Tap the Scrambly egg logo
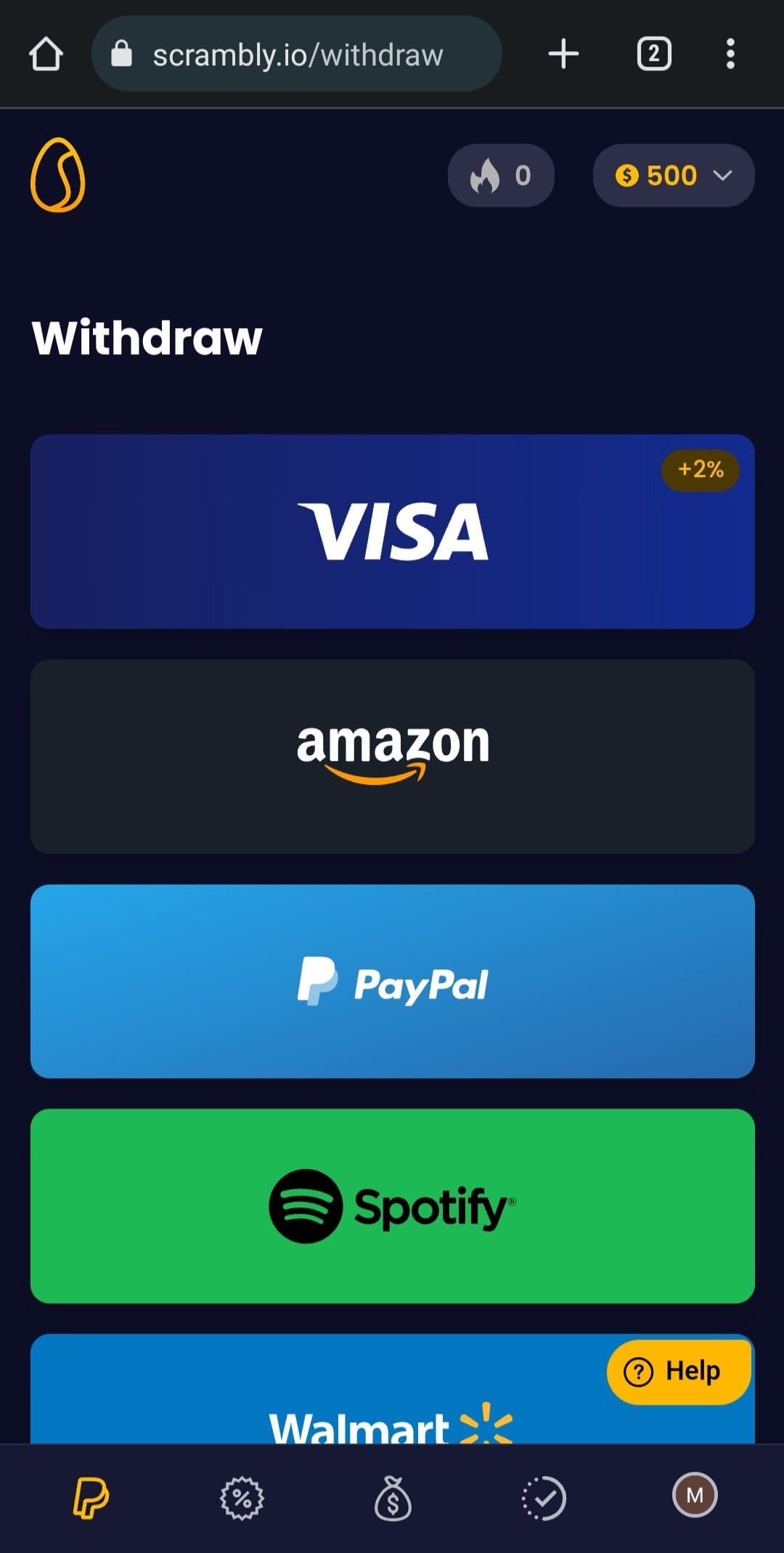The height and width of the screenshot is (1553, 784). pyautogui.click(x=58, y=175)
